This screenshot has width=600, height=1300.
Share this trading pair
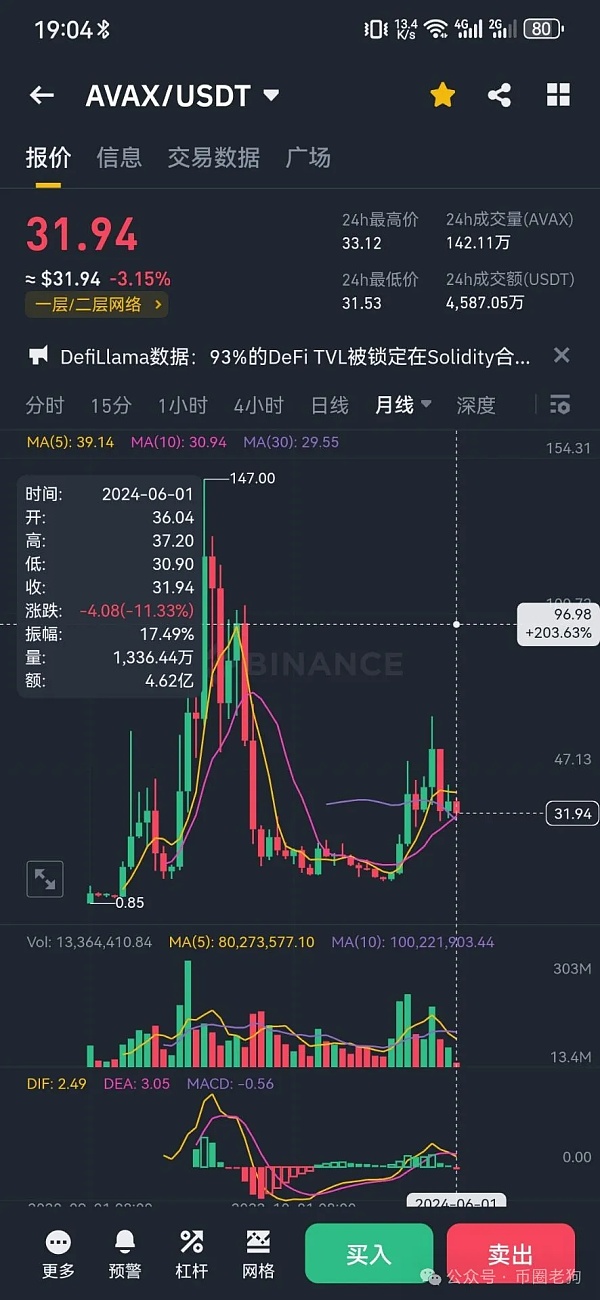click(x=500, y=95)
